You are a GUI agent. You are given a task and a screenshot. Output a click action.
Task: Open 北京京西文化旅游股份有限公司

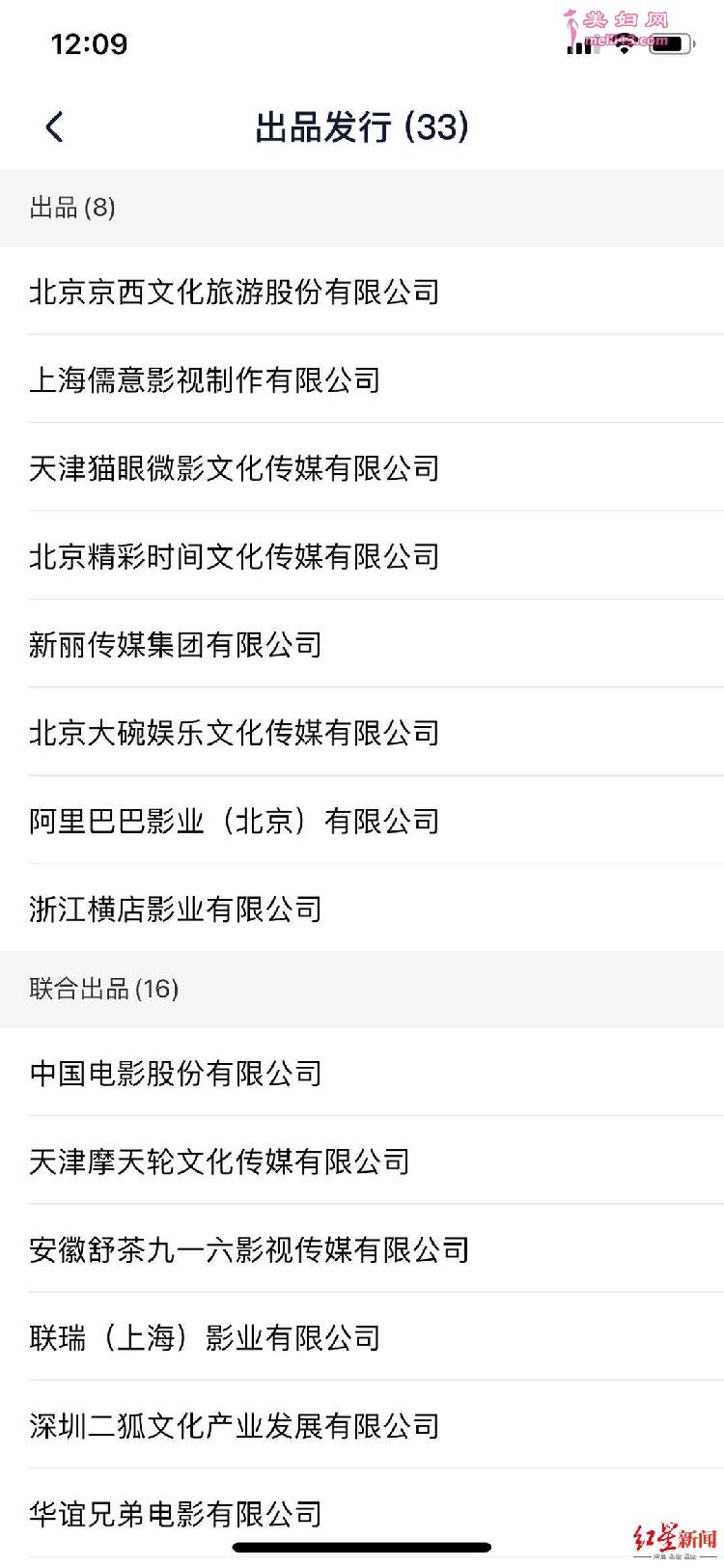click(362, 291)
